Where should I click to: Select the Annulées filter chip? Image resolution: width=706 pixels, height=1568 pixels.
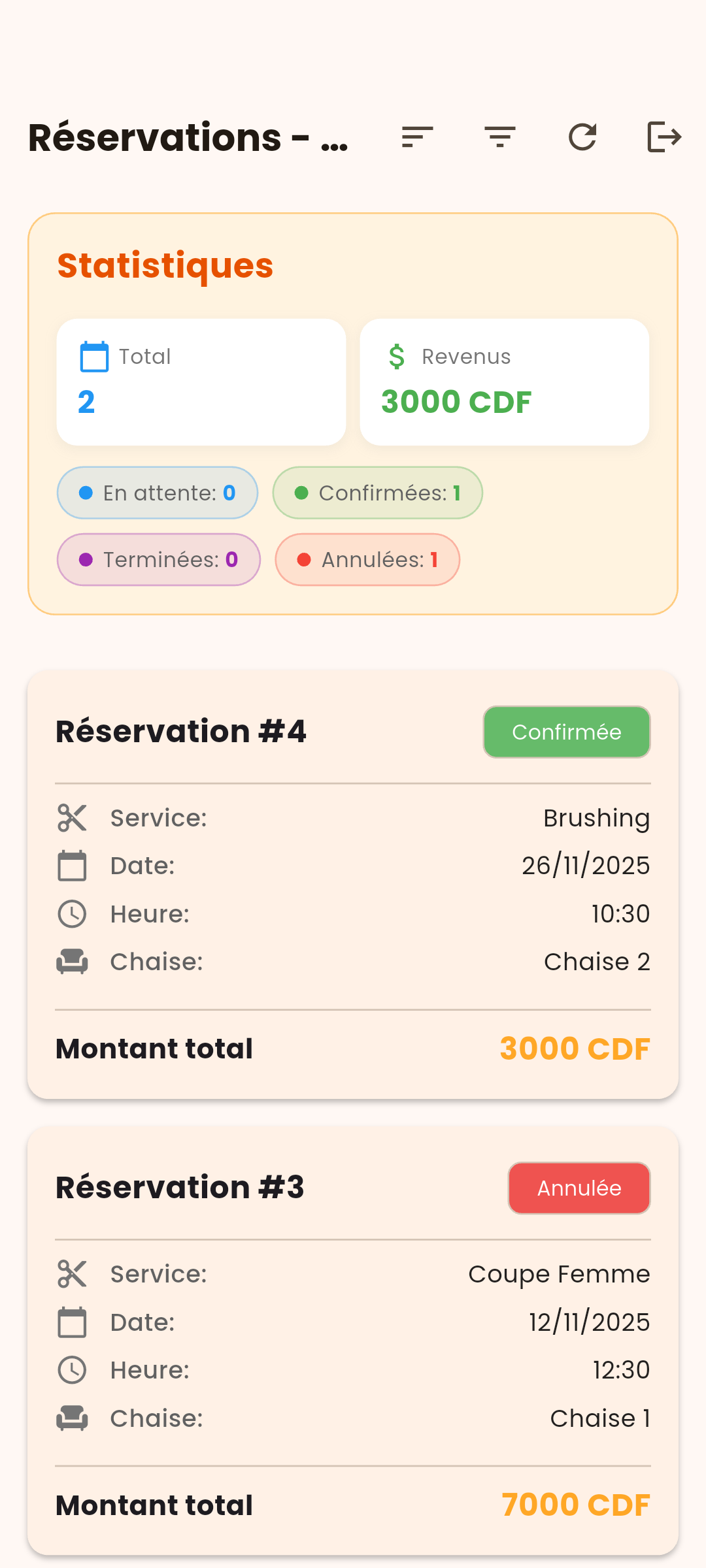367,559
